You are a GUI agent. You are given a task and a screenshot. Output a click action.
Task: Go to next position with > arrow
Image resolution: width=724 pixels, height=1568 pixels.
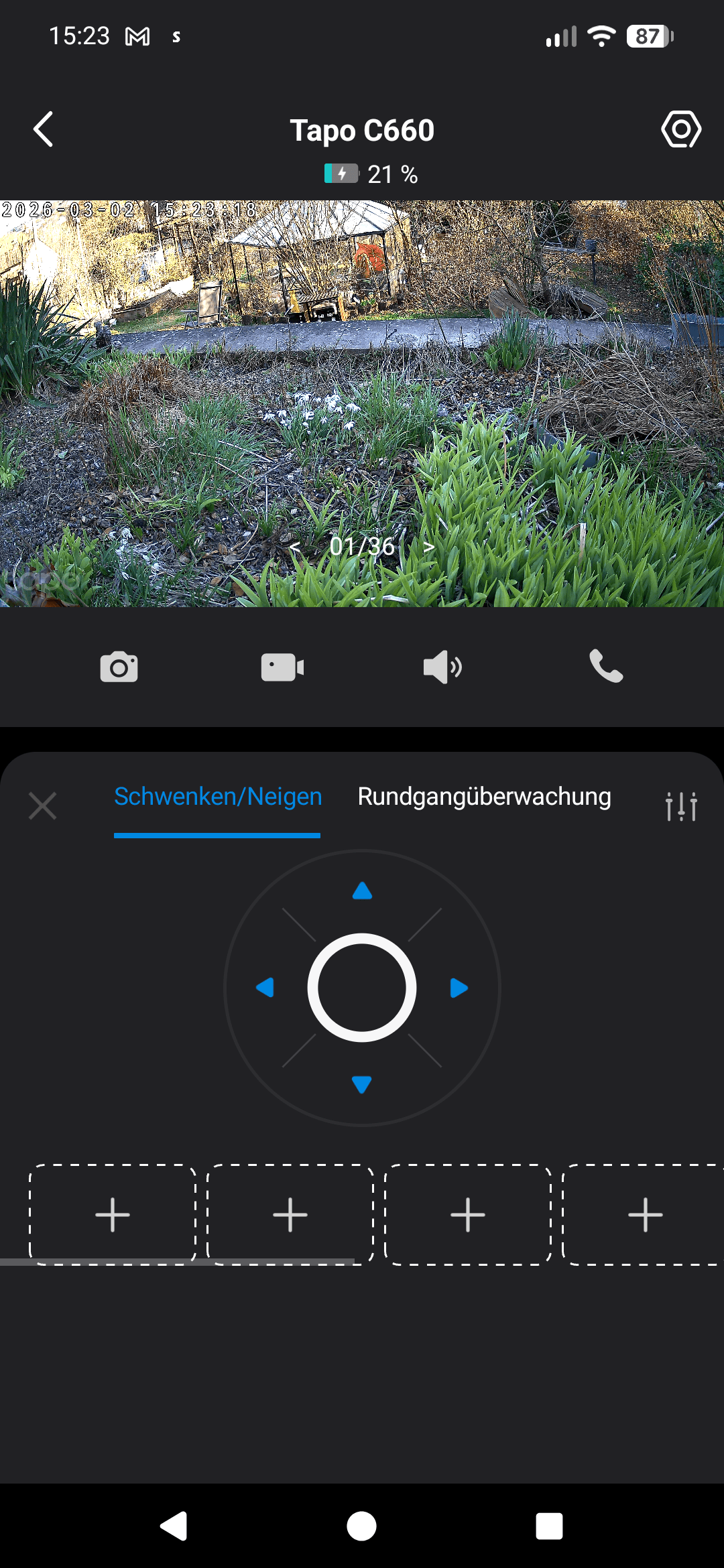point(429,547)
